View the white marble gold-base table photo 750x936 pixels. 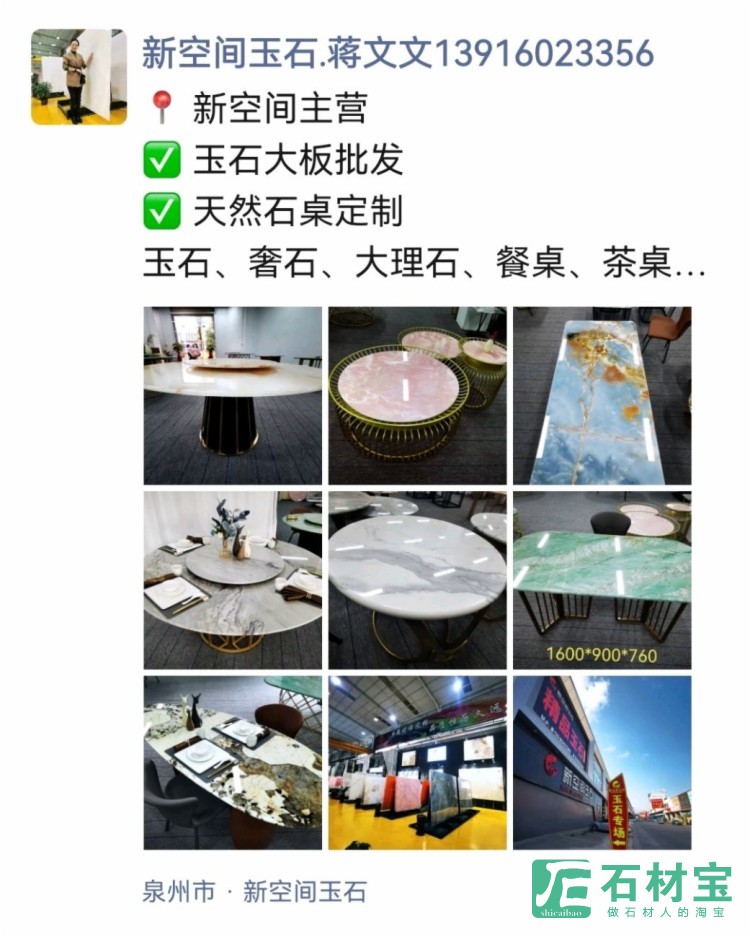pyautogui.click(x=417, y=580)
